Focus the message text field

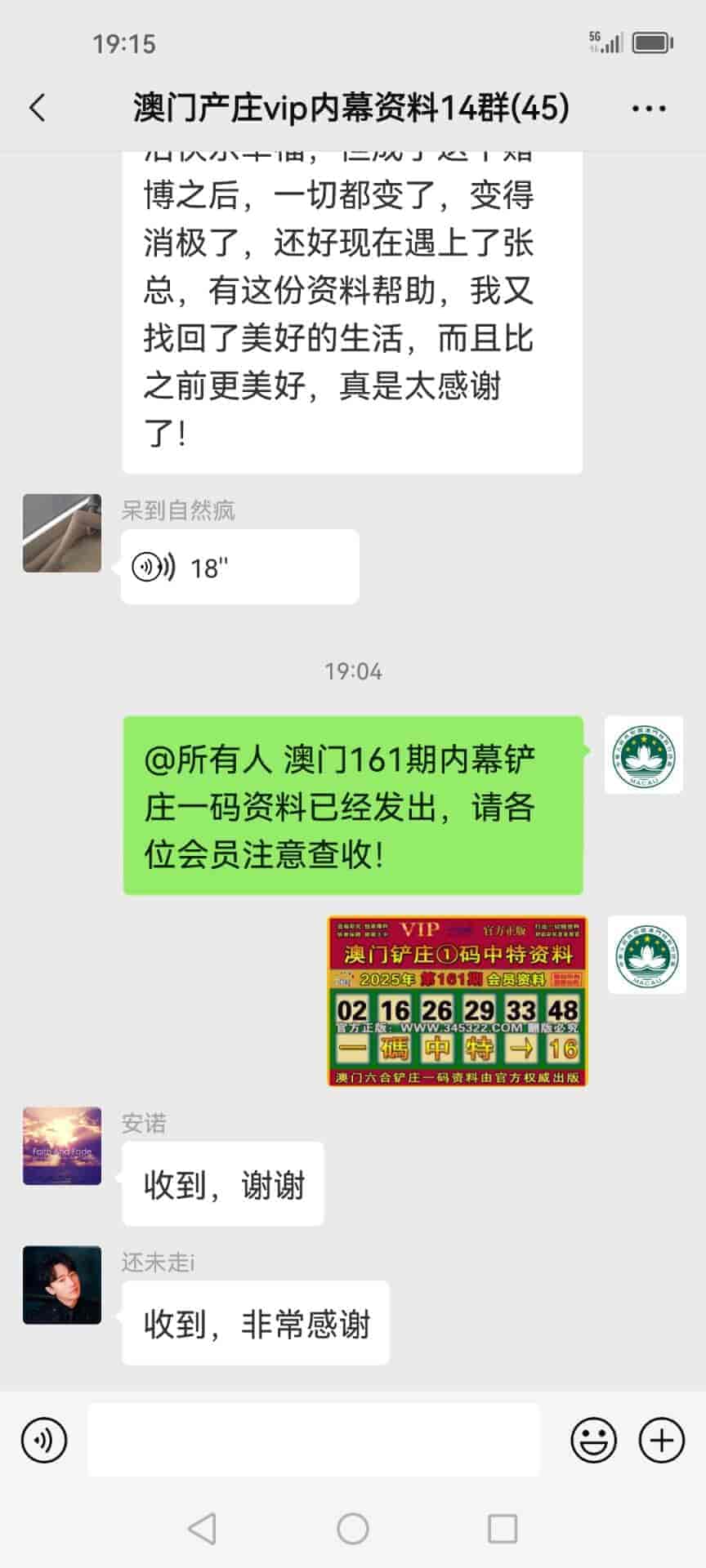[314, 1440]
